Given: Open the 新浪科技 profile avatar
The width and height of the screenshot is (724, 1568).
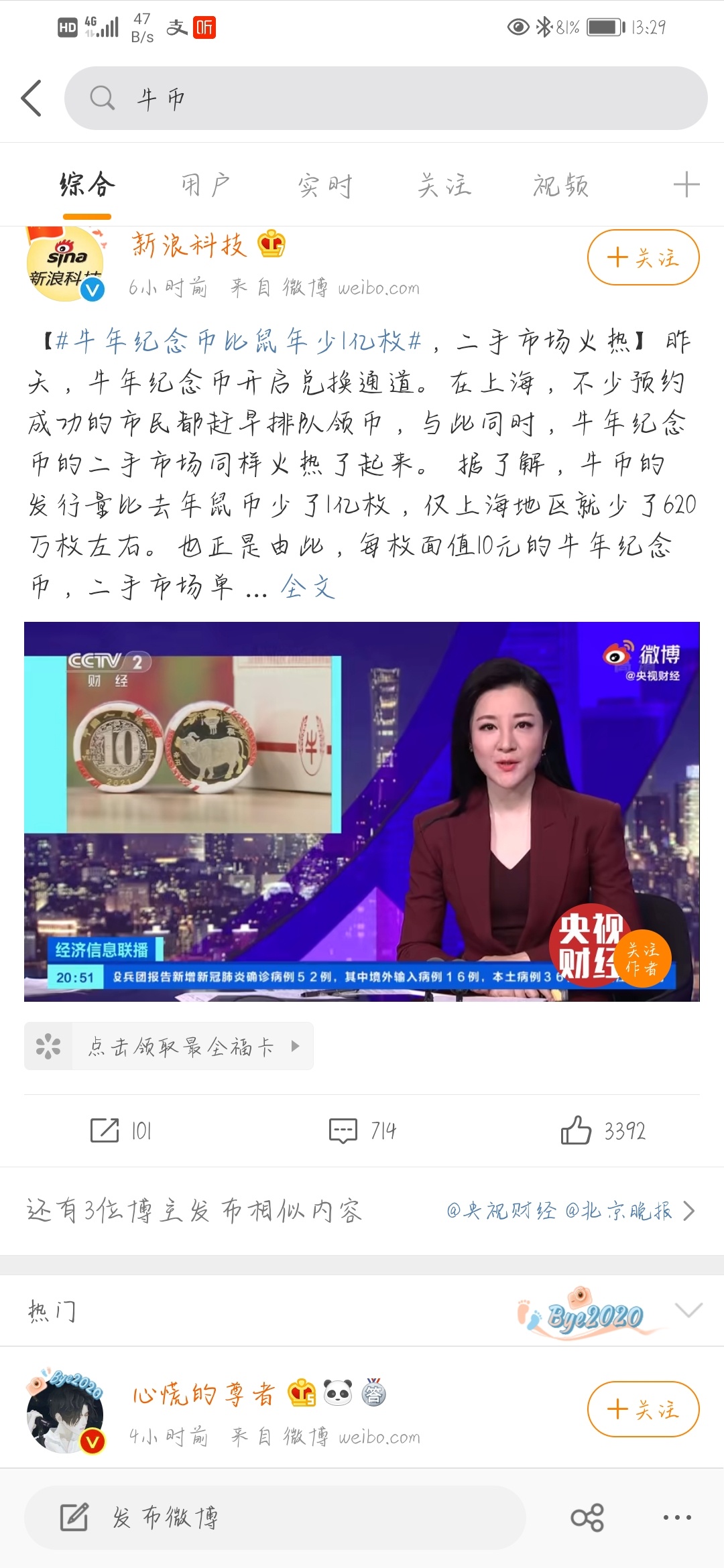Looking at the screenshot, I should (64, 264).
